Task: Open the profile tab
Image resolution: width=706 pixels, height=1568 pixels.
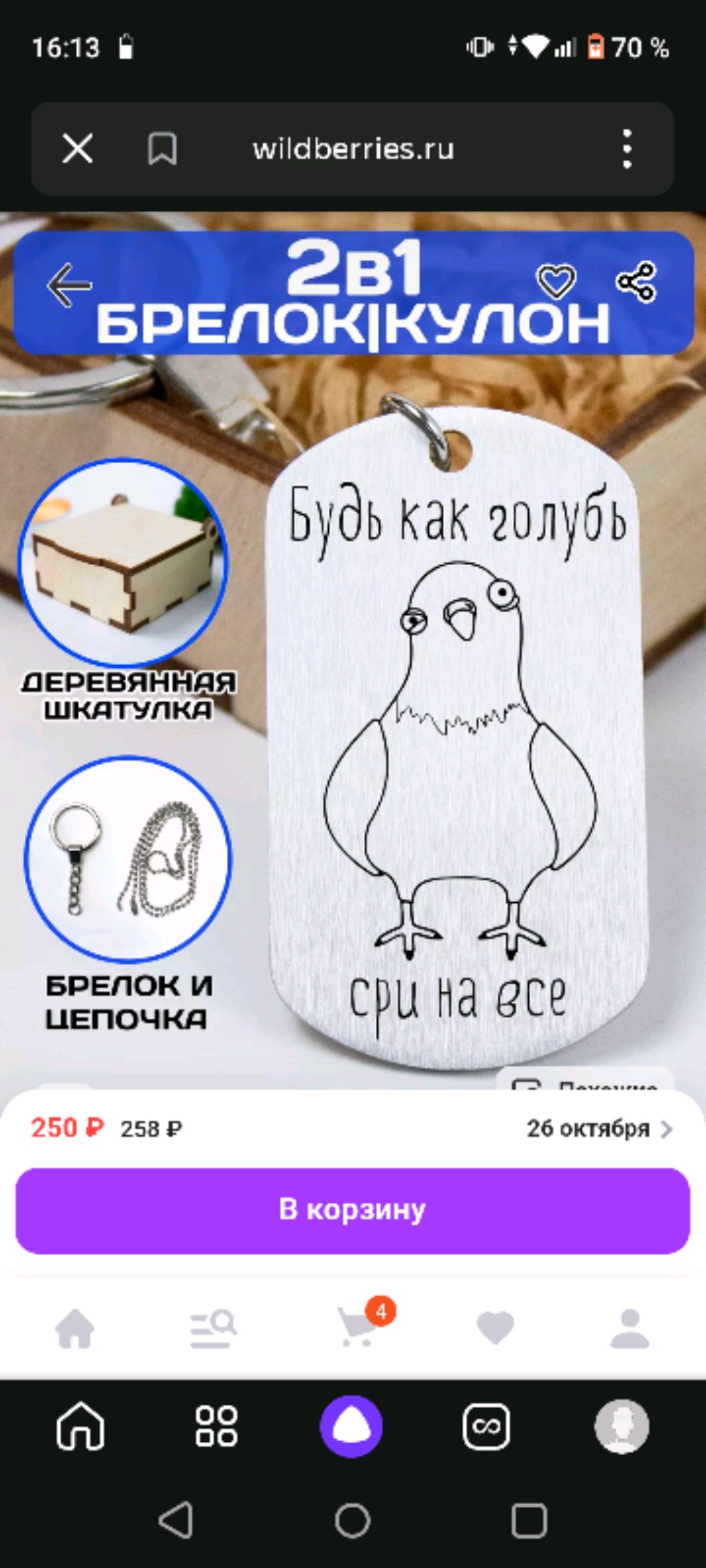Action: pos(629,1328)
